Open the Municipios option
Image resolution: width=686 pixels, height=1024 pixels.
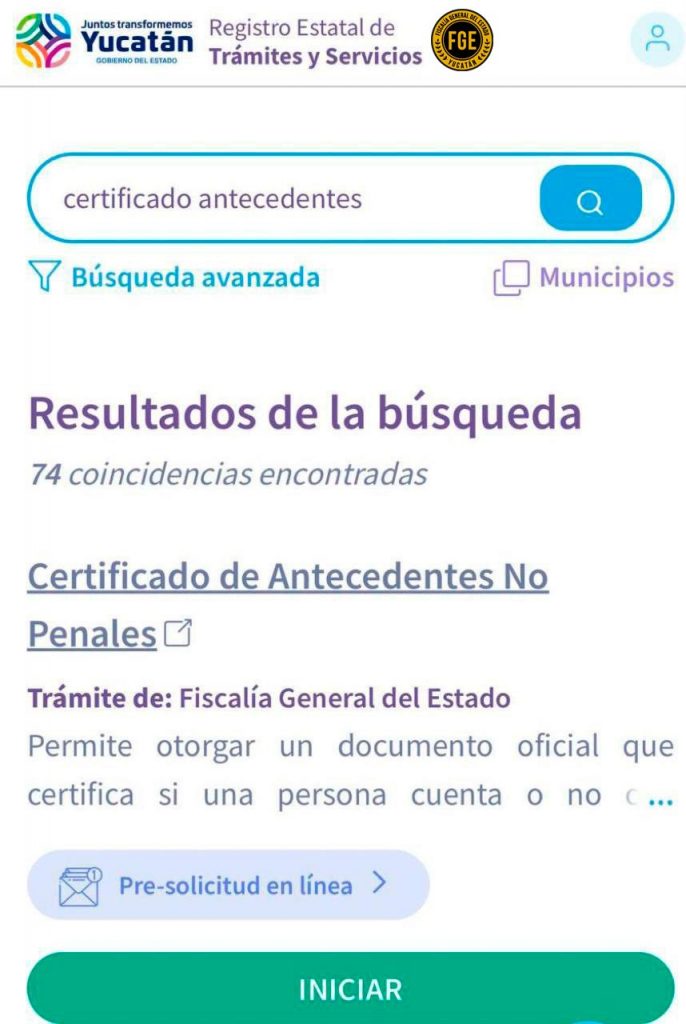click(x=585, y=278)
